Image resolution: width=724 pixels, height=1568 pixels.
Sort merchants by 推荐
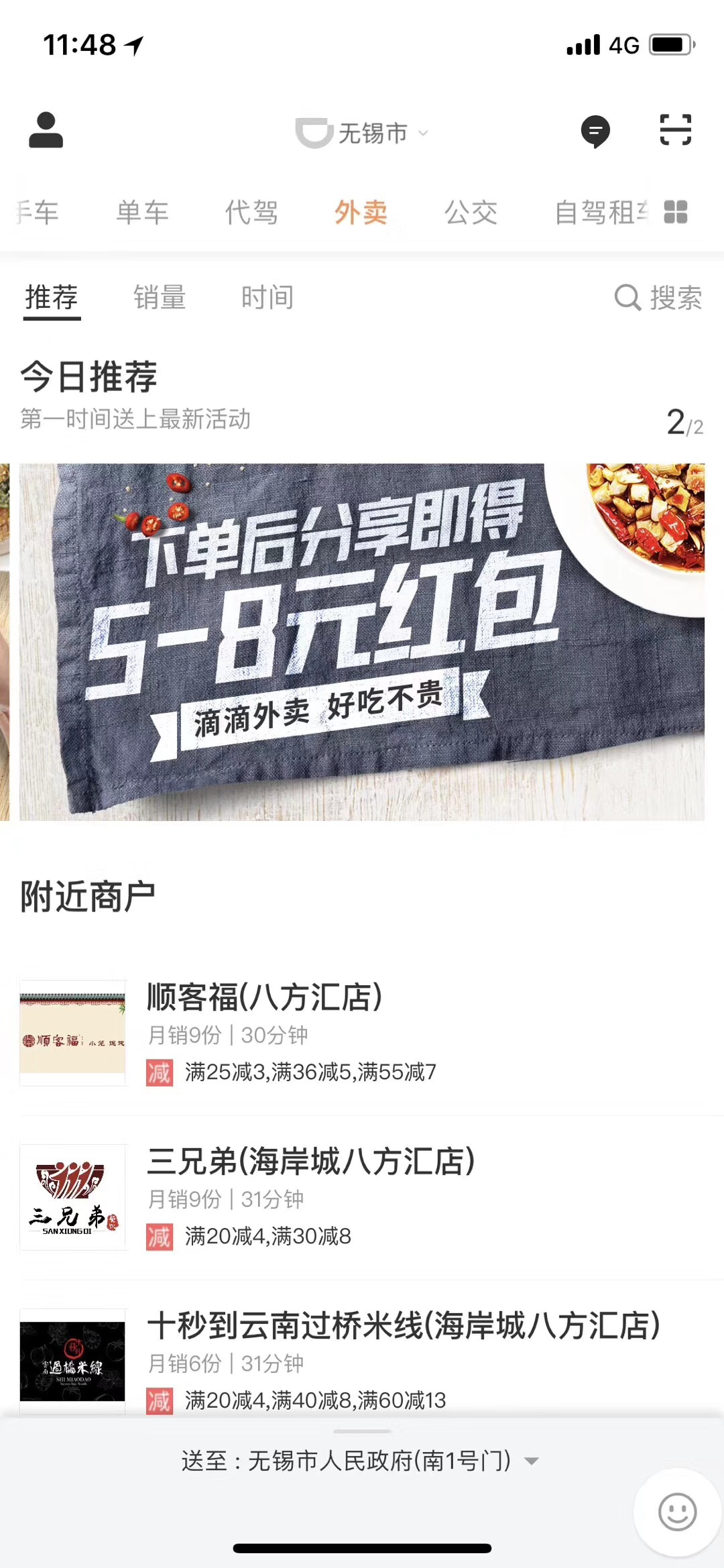(x=52, y=298)
